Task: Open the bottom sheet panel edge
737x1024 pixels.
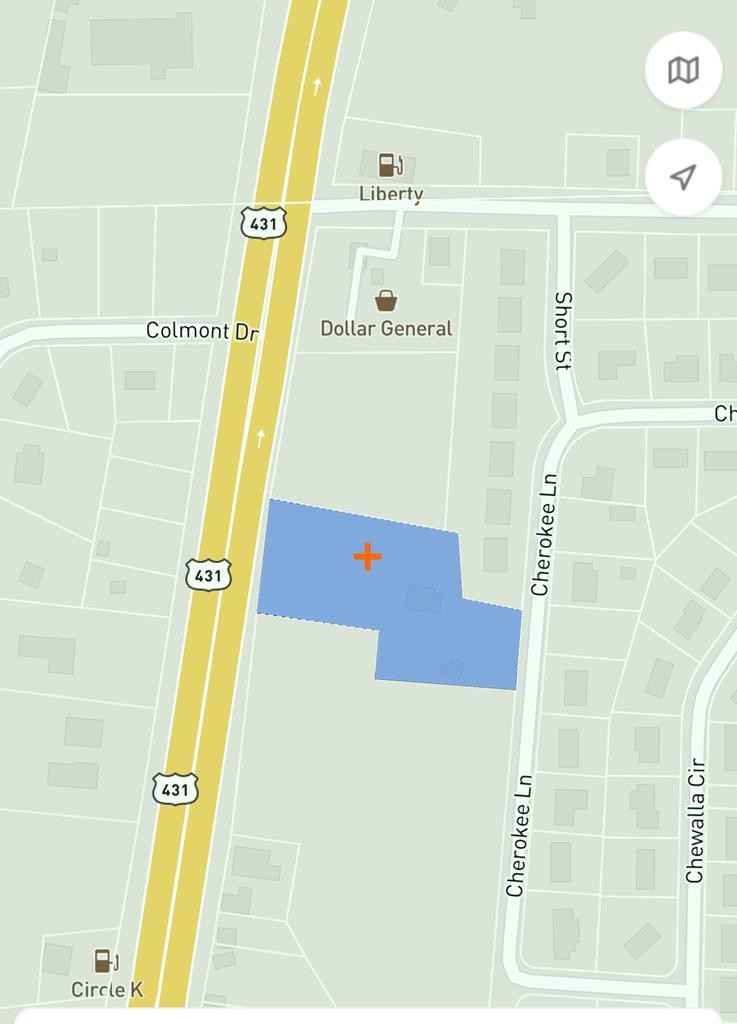Action: click(368, 1016)
